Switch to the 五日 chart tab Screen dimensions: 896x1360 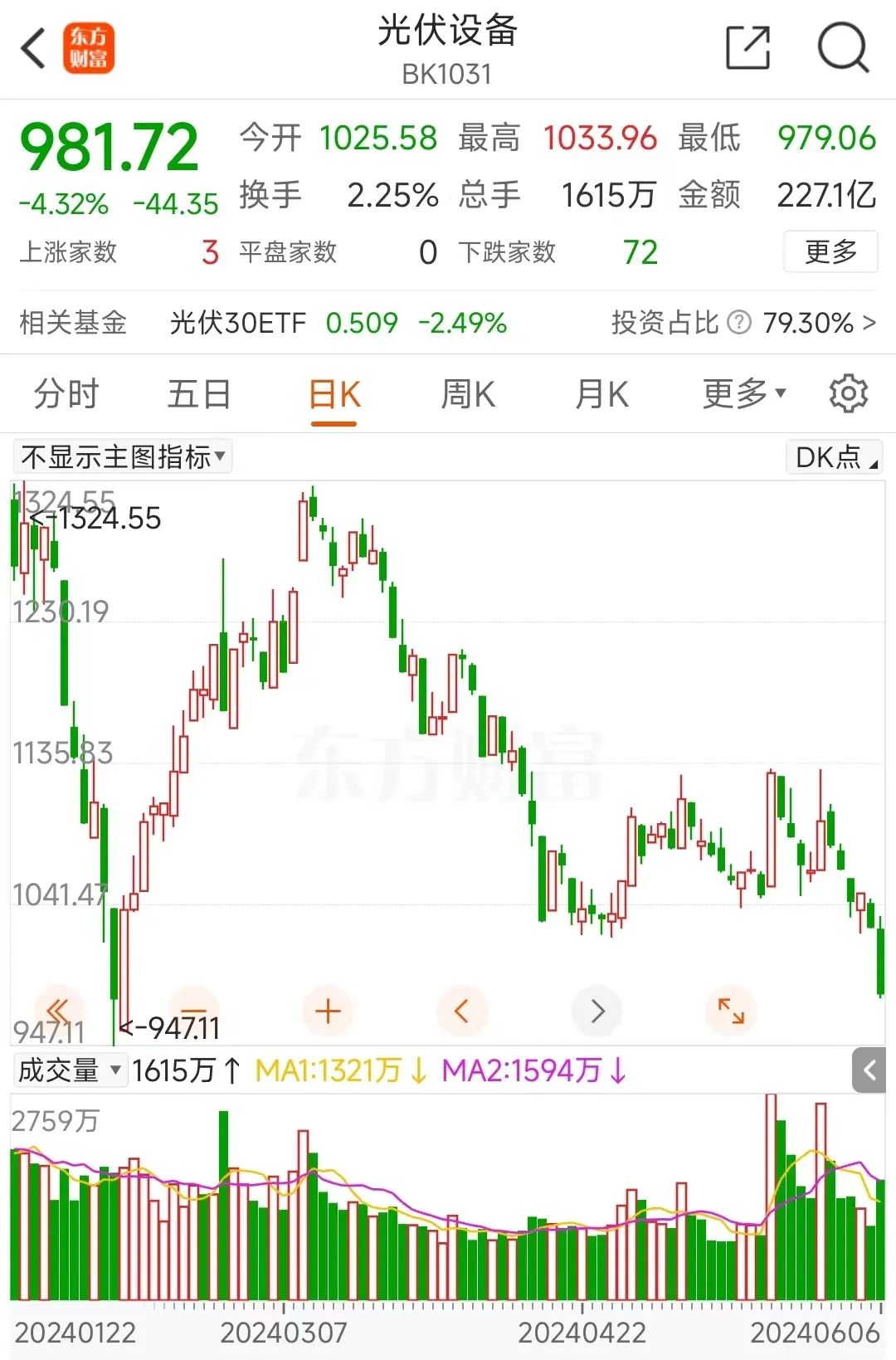click(x=199, y=394)
